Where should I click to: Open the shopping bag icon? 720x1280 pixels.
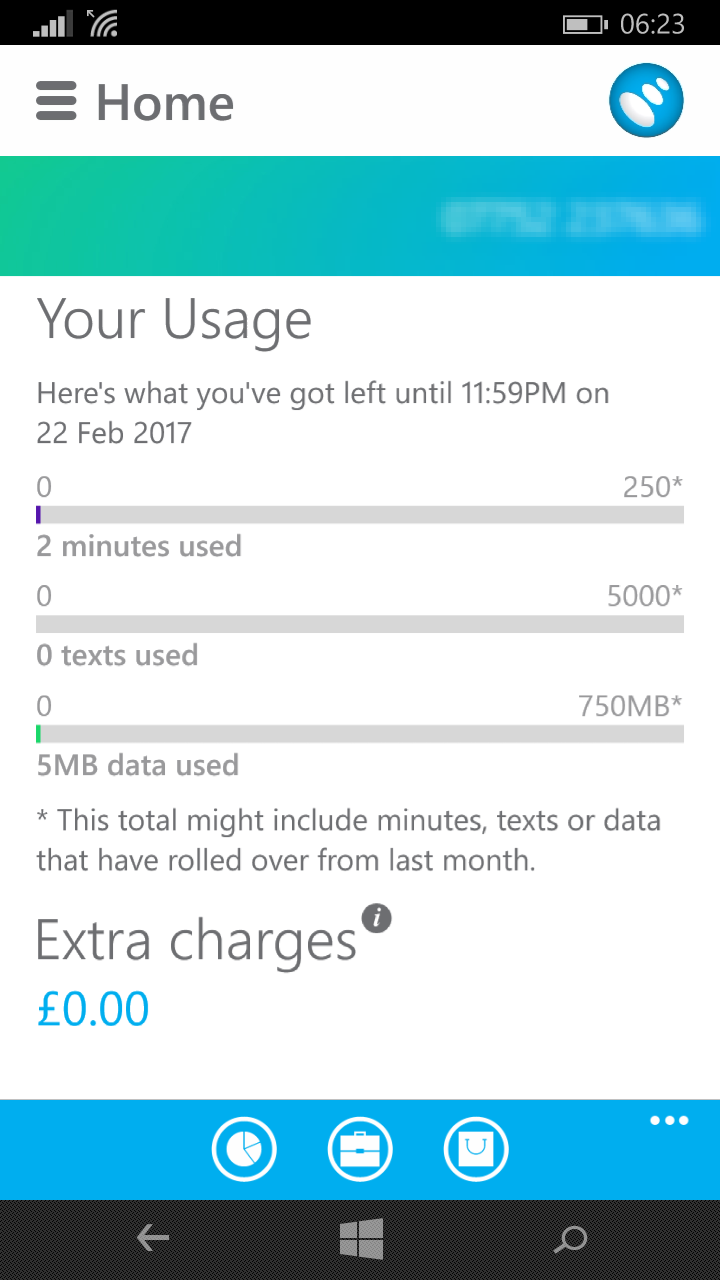[476, 1150]
